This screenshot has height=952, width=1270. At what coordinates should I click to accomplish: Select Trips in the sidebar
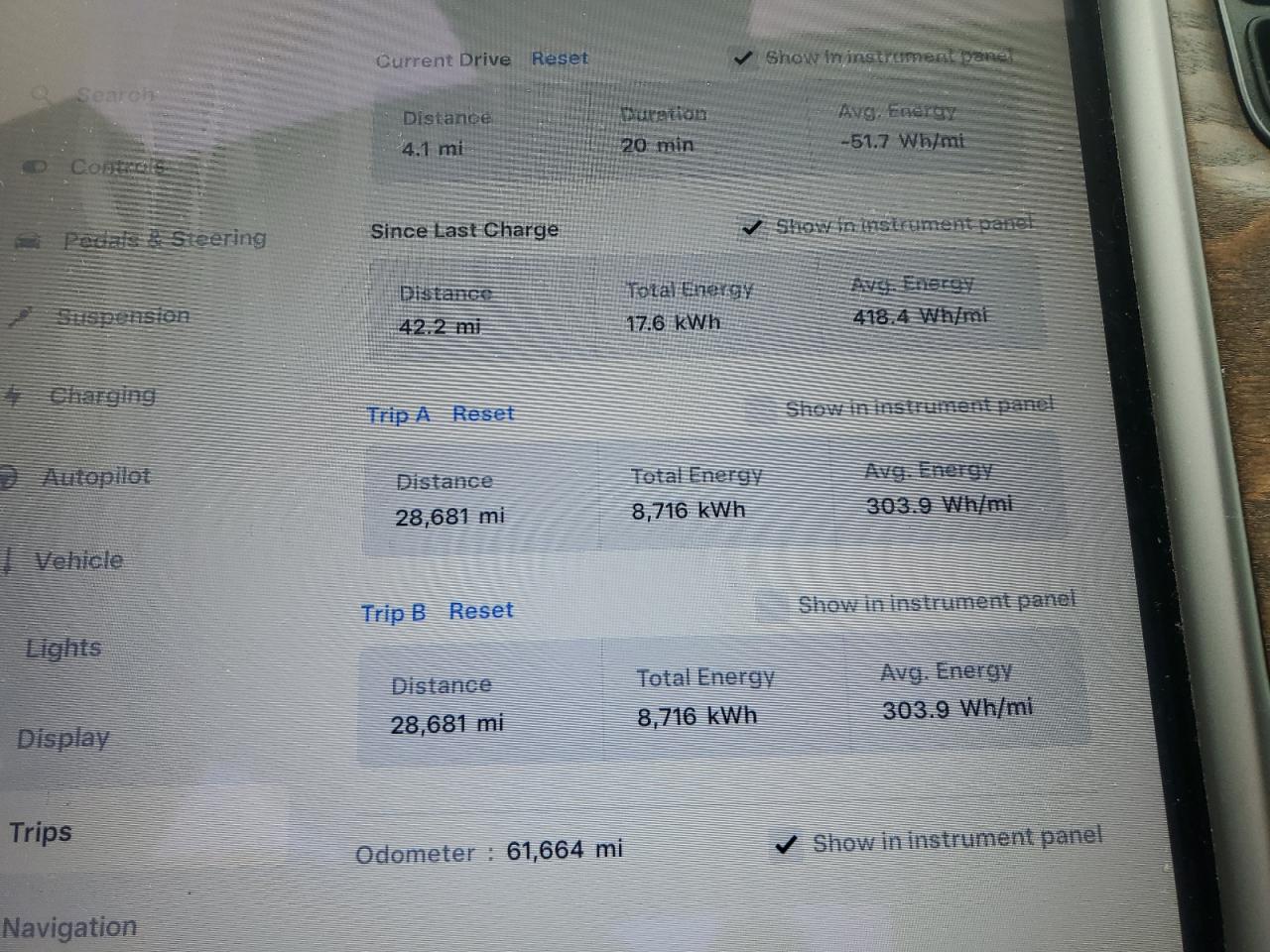41,832
